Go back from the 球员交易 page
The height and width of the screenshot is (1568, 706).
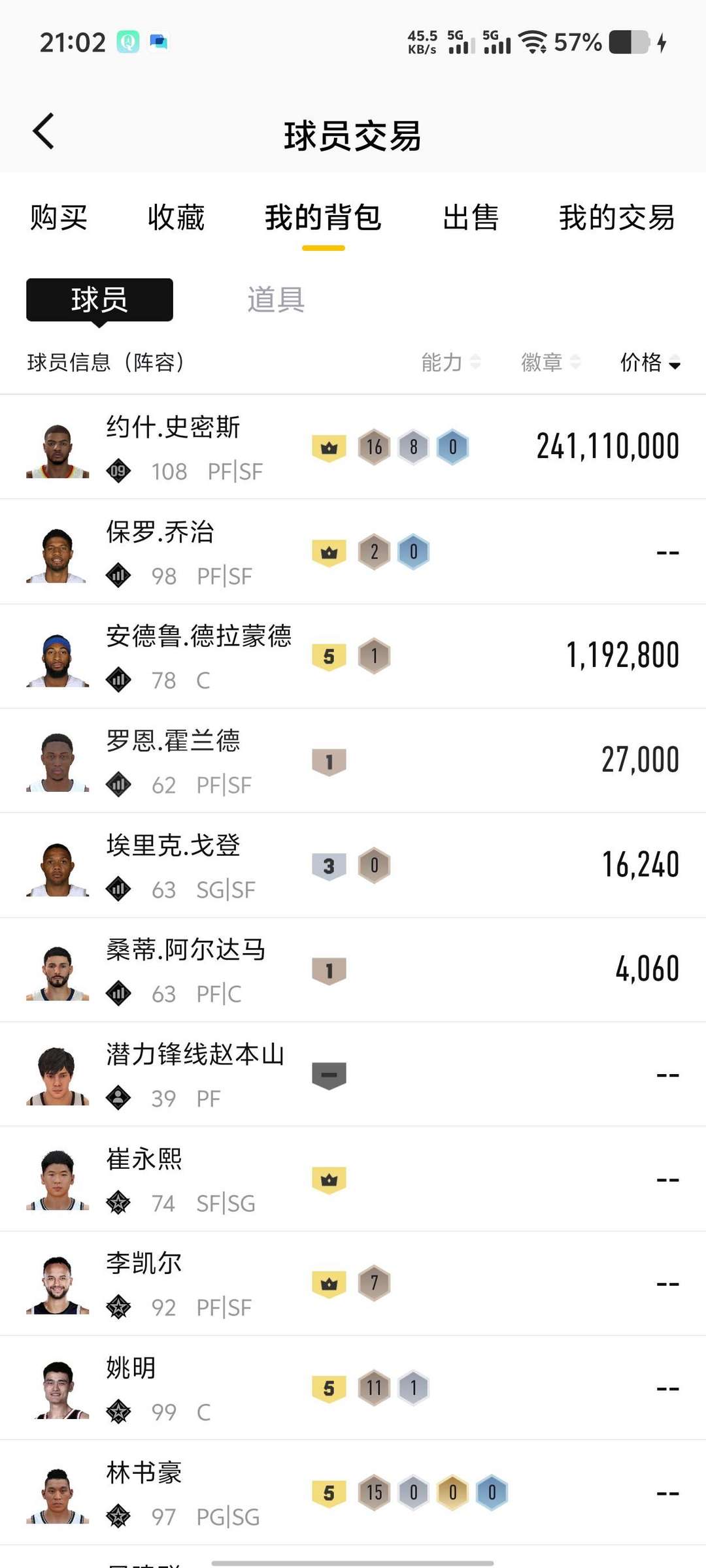44,131
